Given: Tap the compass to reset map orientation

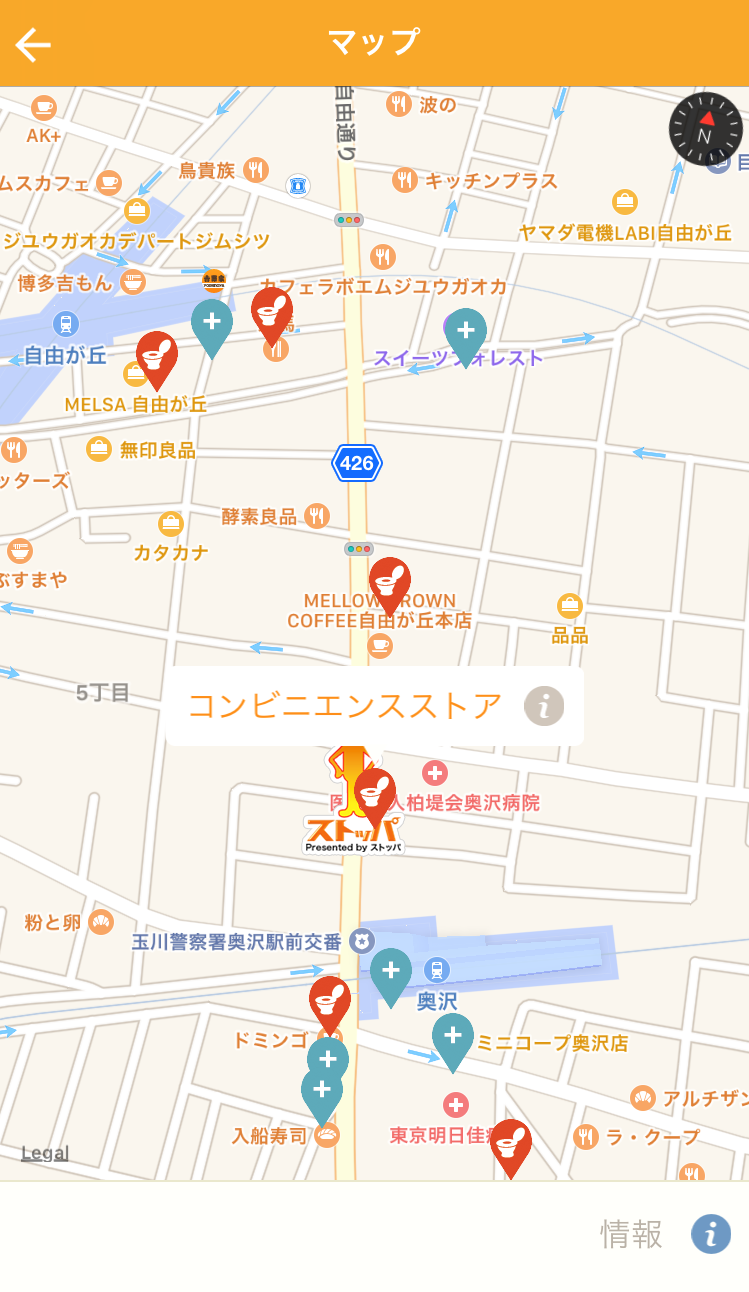Looking at the screenshot, I should point(705,129).
